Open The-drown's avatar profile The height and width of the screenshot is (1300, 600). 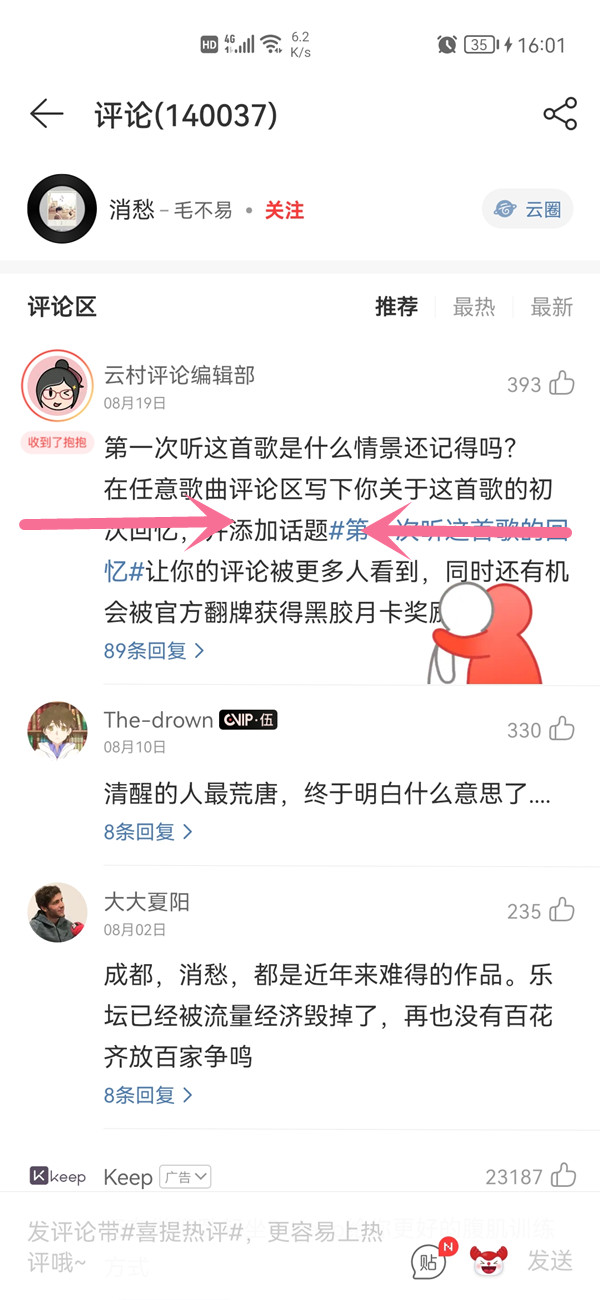point(57,730)
